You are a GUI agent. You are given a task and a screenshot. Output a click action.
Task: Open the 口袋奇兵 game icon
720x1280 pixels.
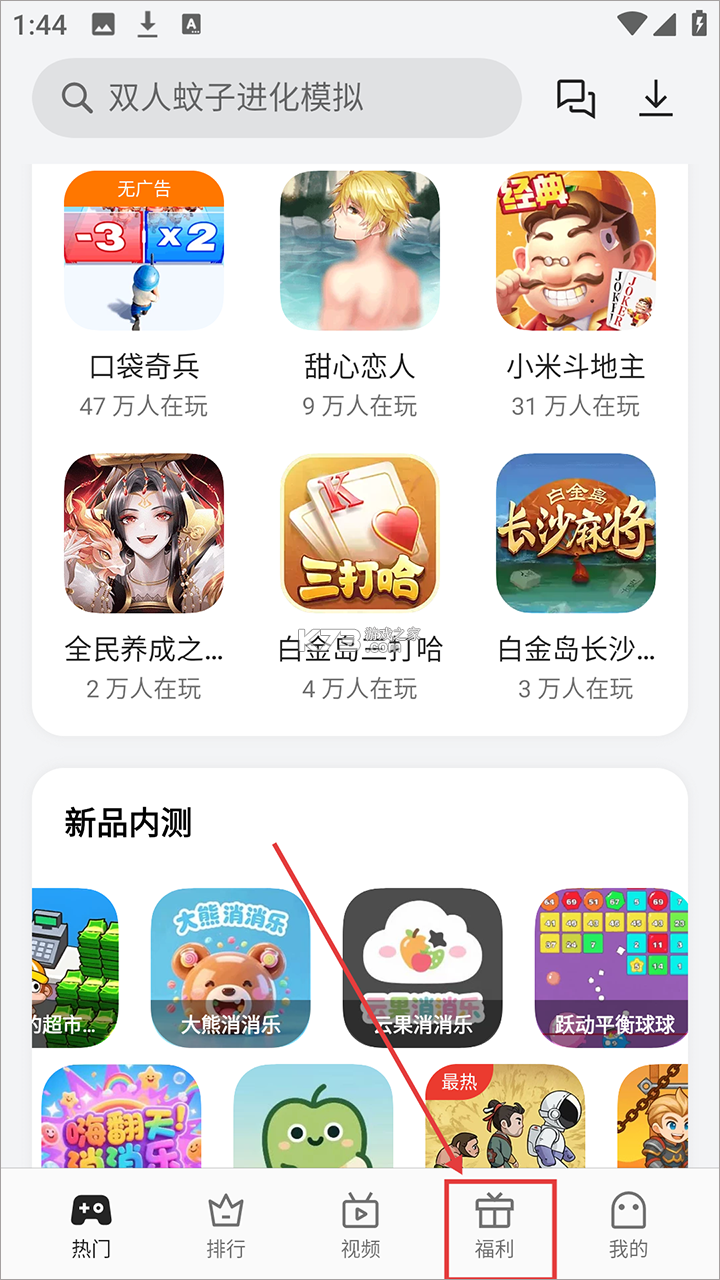click(143, 250)
